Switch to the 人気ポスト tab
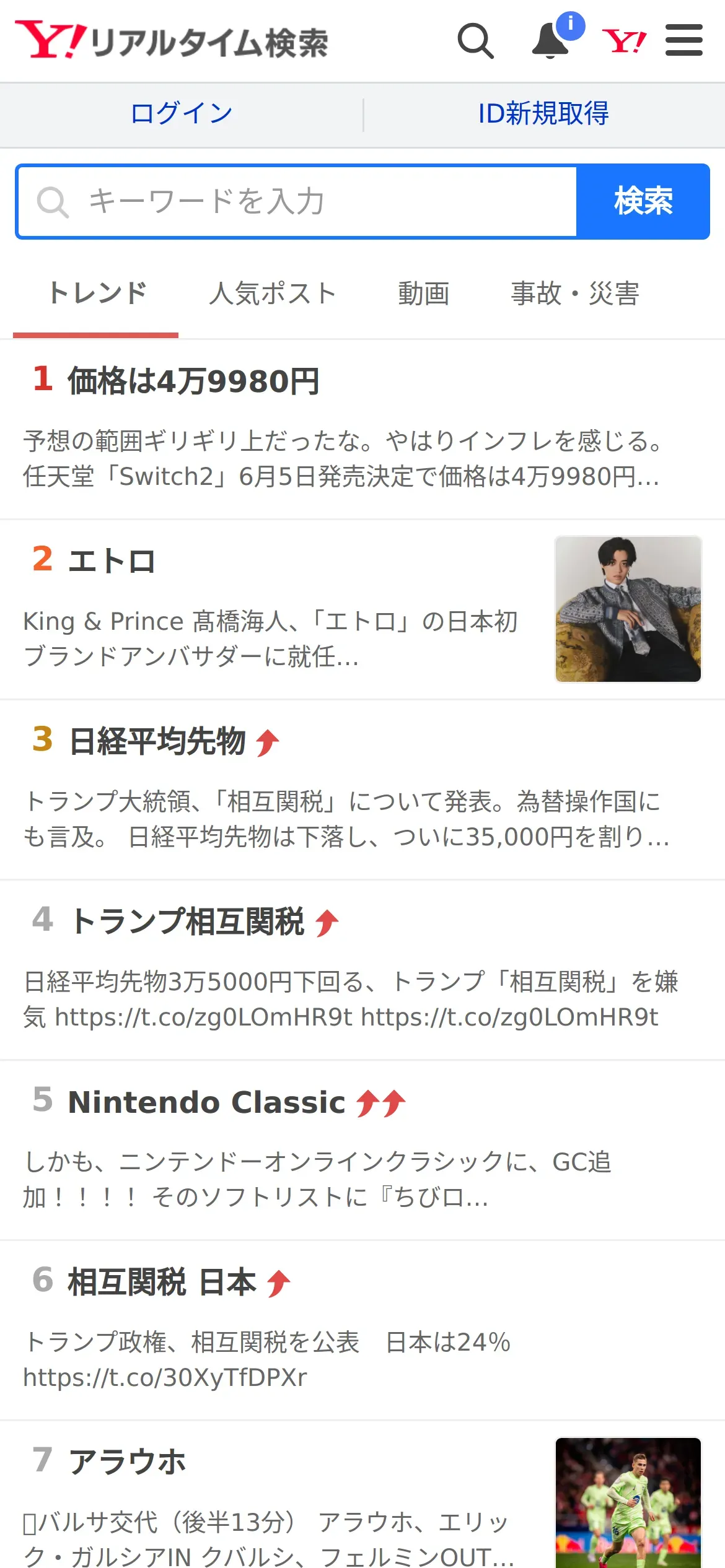725x1568 pixels. [273, 294]
